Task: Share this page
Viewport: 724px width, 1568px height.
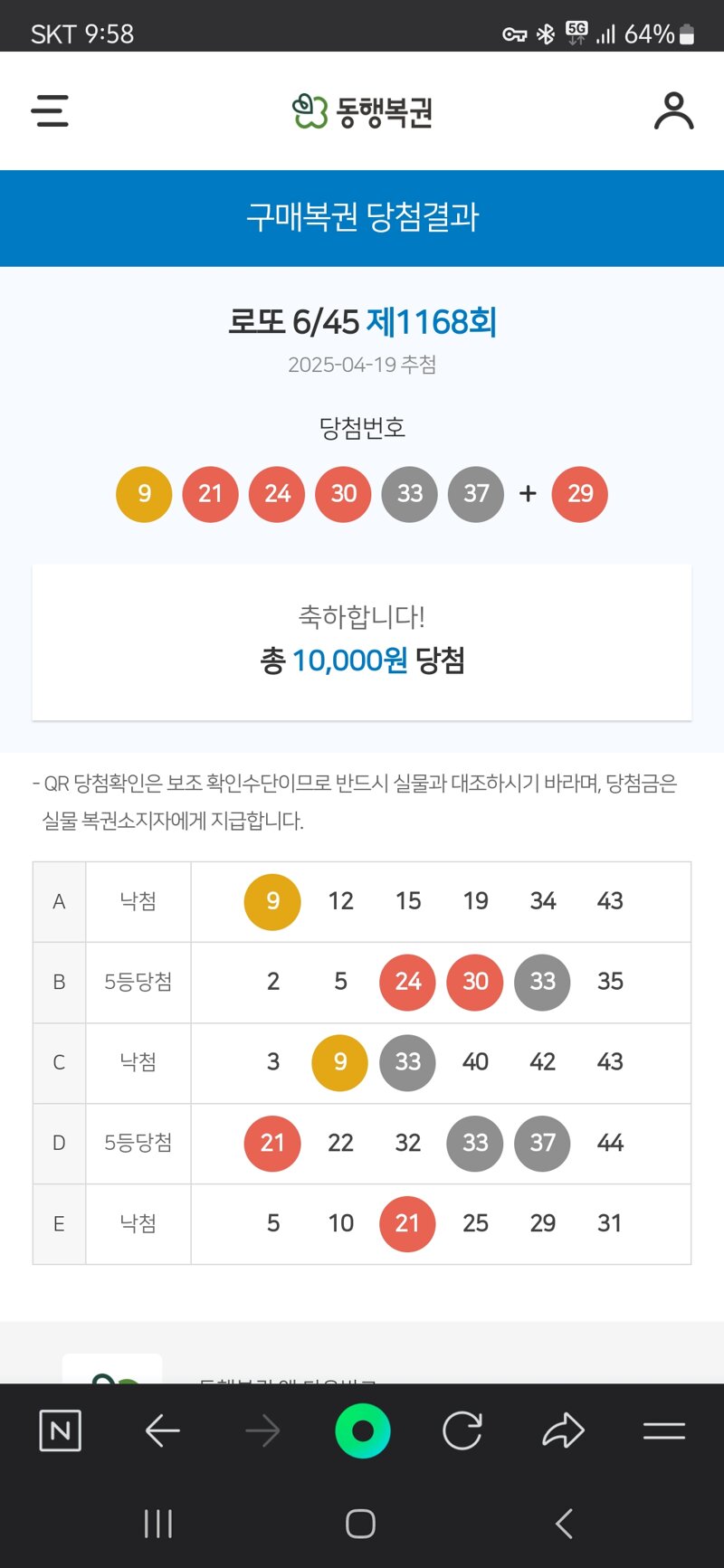Action: 563,1430
